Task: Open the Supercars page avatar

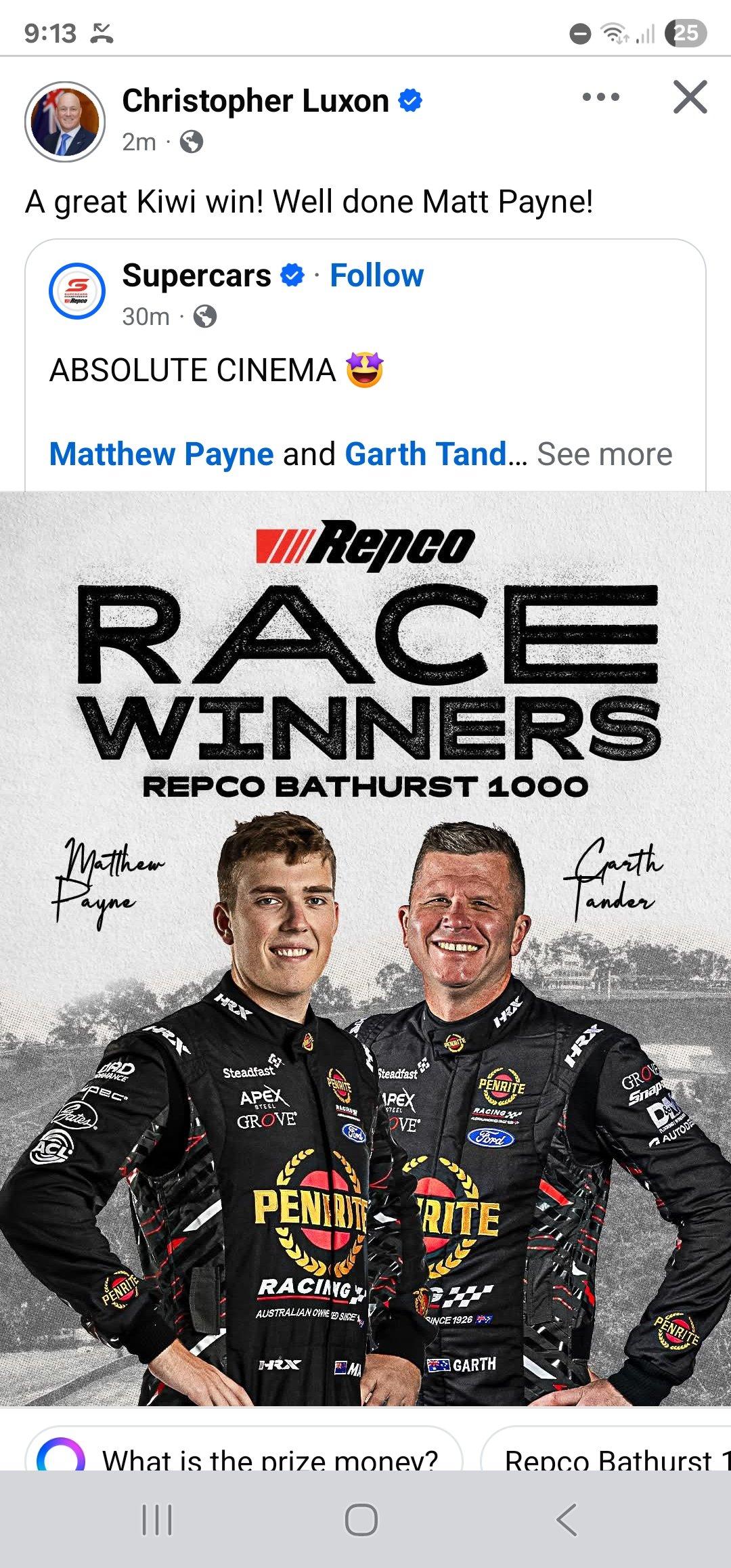Action: [x=77, y=291]
